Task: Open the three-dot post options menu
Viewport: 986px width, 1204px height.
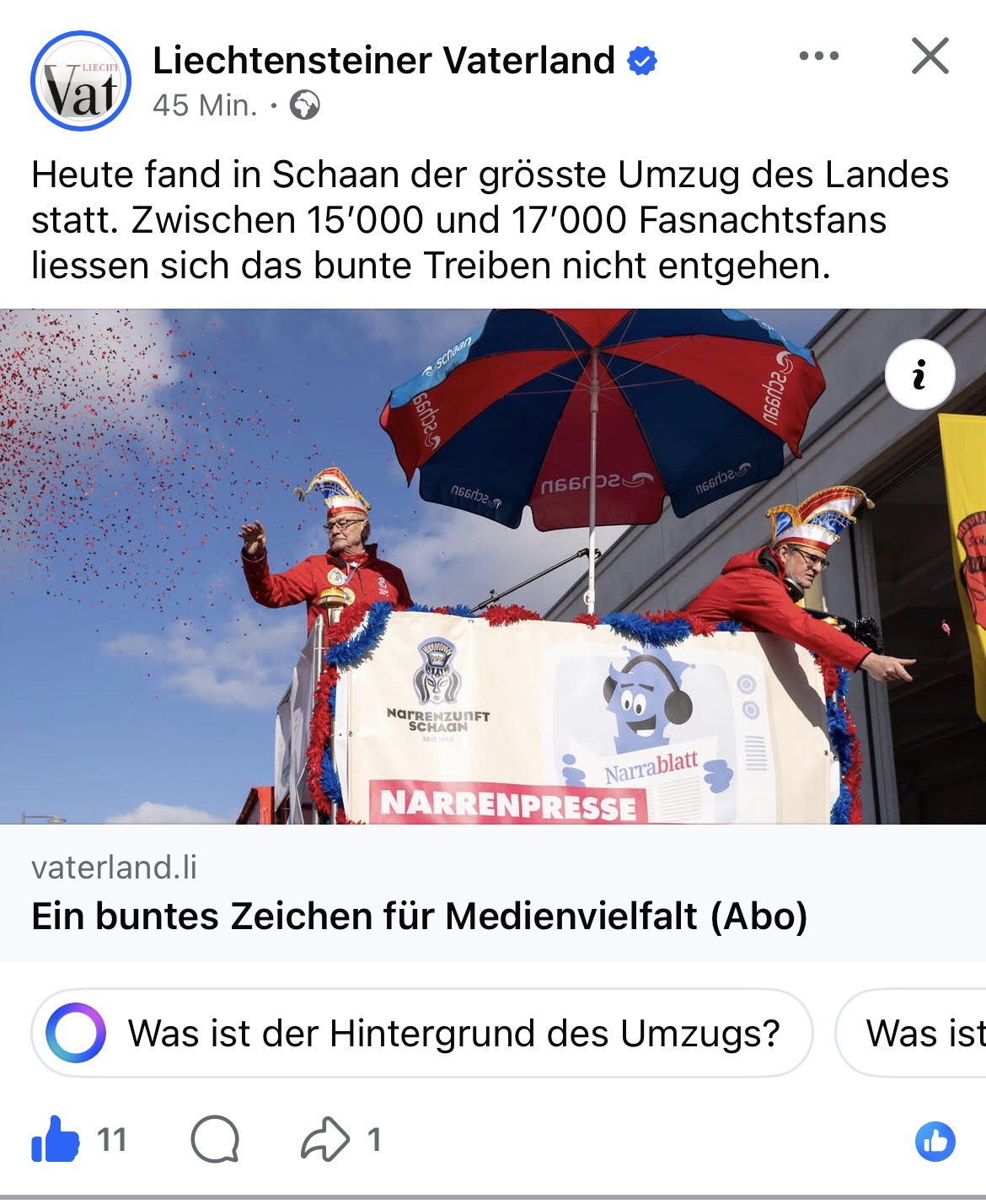Action: point(818,56)
